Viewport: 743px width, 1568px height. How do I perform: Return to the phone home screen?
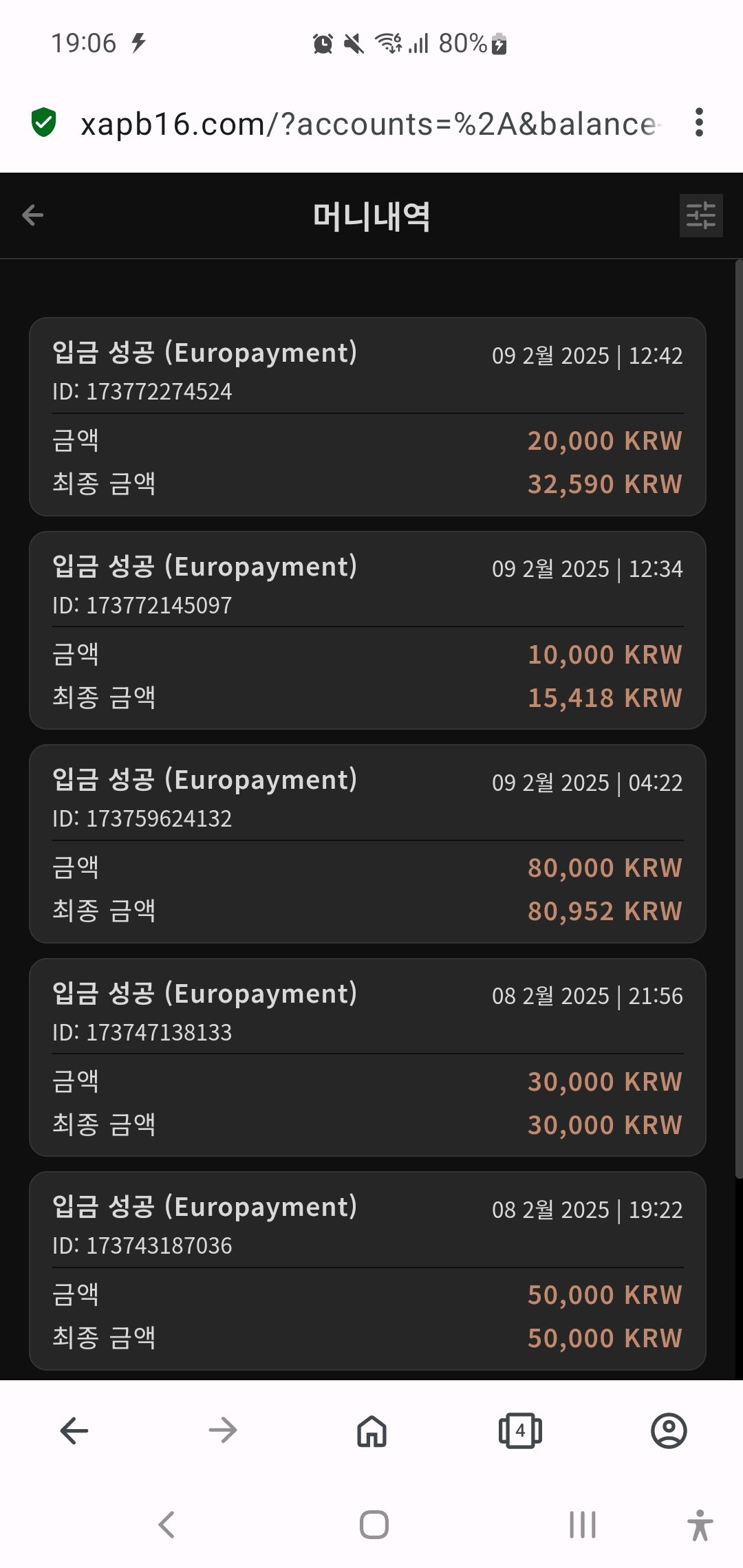coord(374,1525)
